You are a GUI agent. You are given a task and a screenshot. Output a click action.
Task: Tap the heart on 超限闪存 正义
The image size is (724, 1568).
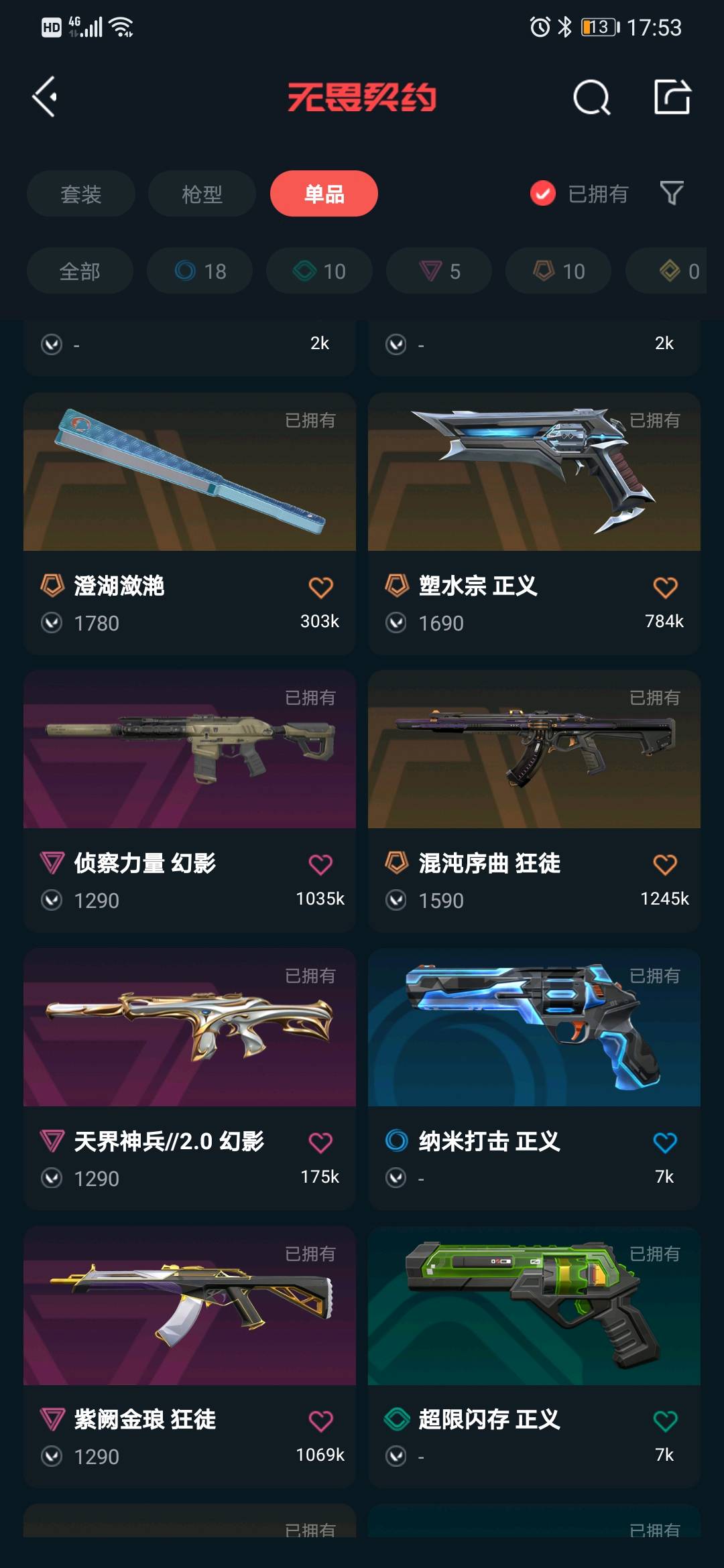click(x=665, y=1421)
